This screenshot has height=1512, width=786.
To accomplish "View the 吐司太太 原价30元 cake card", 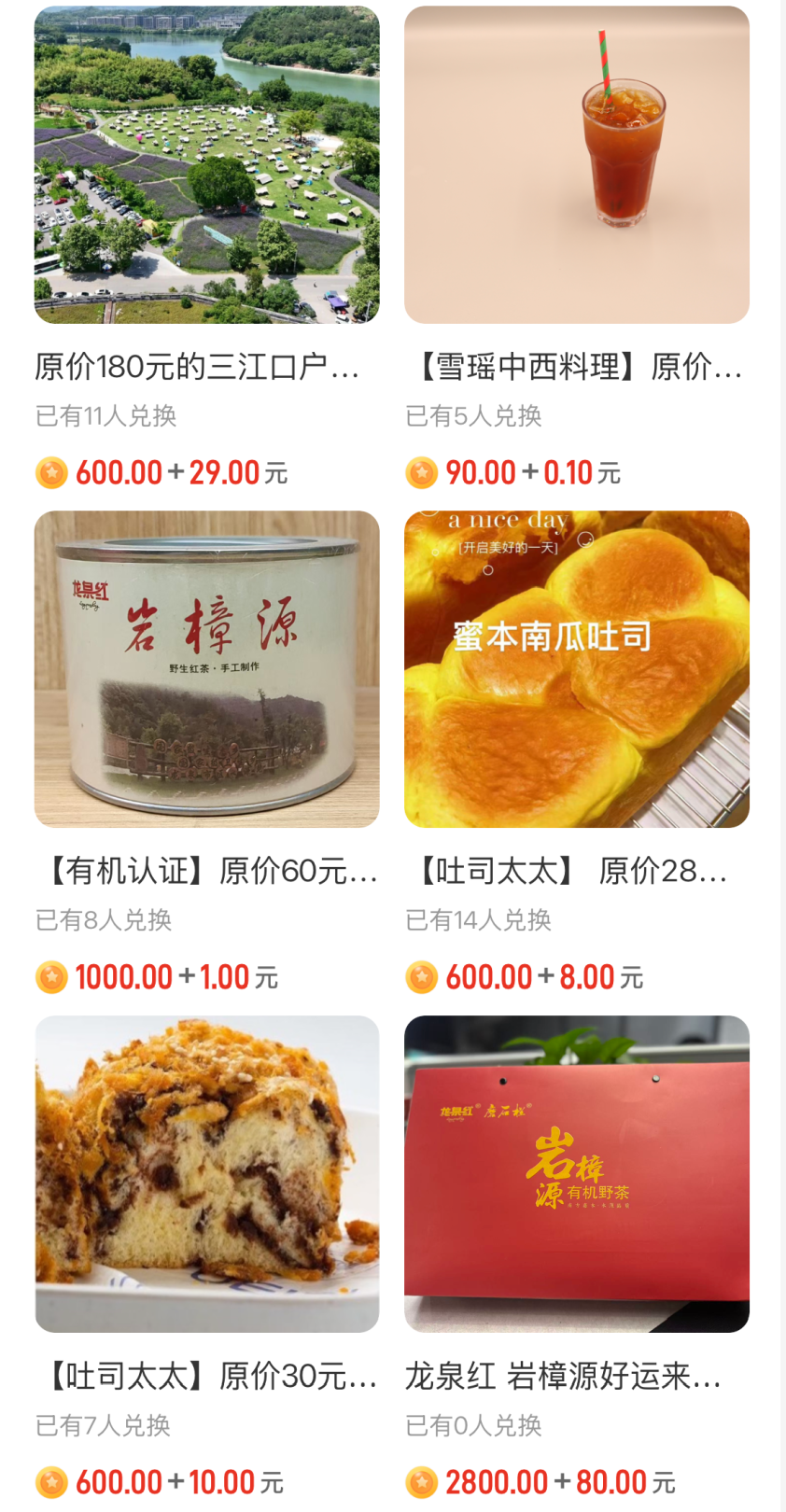I will click(207, 1258).
